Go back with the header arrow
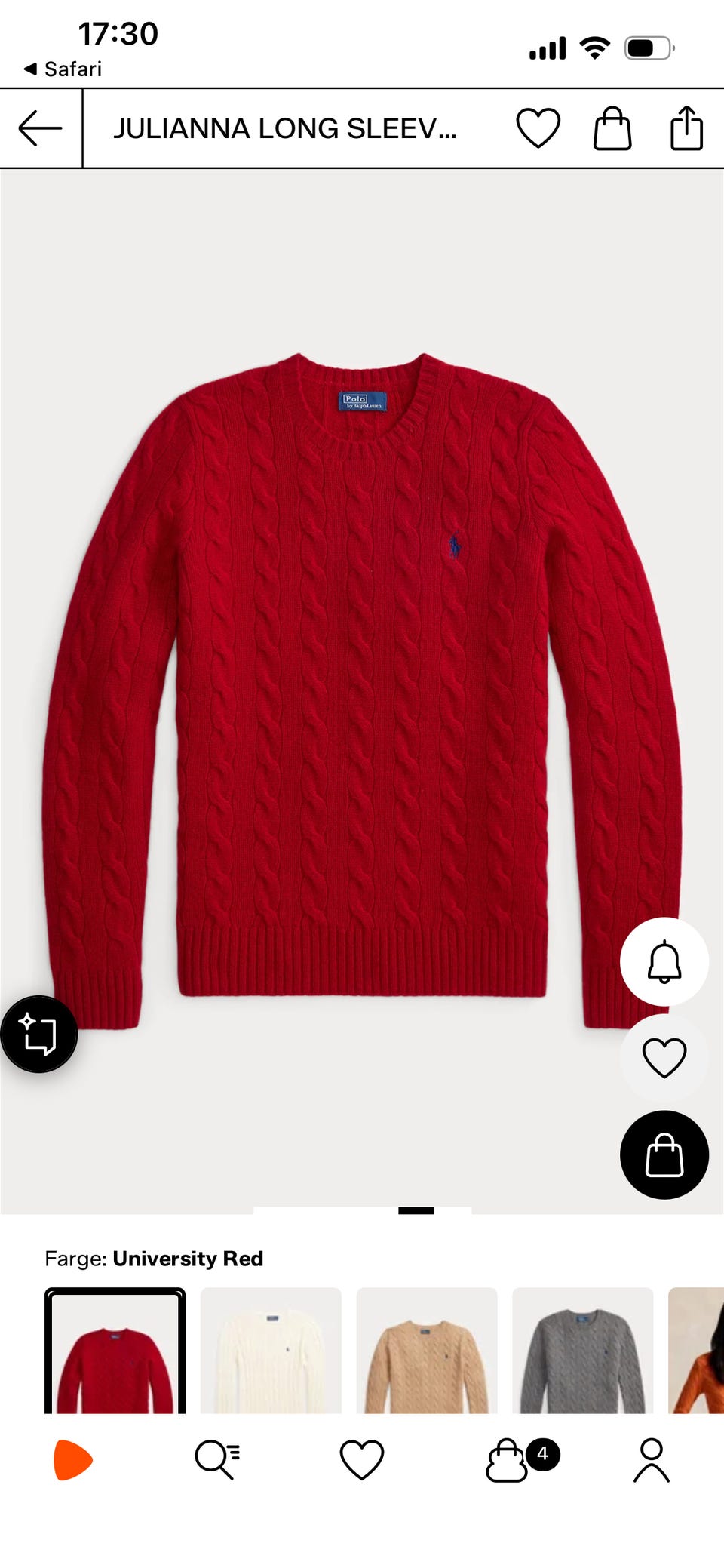This screenshot has height=1568, width=724. click(41, 128)
